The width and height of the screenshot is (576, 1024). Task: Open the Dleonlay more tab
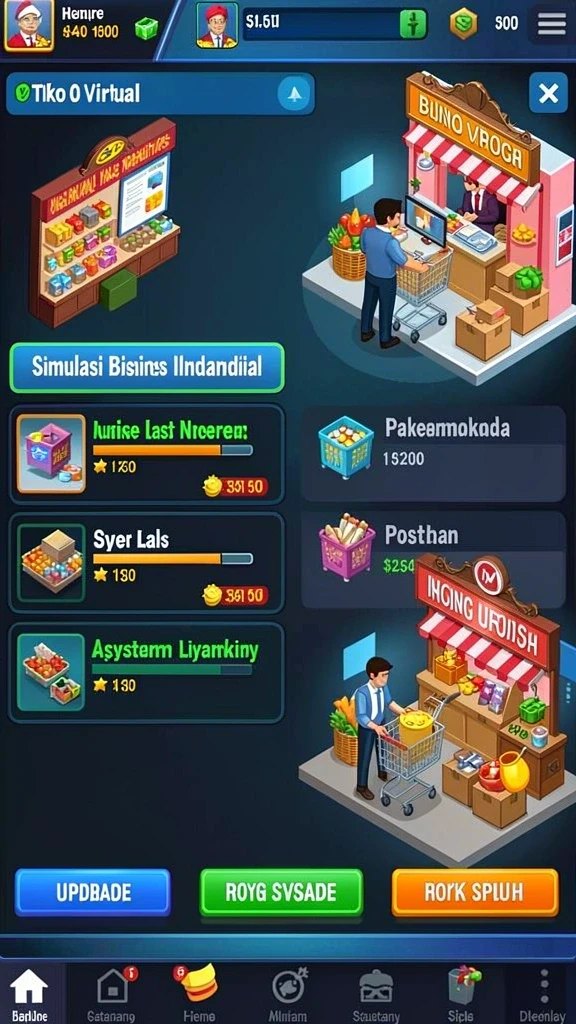[543, 994]
